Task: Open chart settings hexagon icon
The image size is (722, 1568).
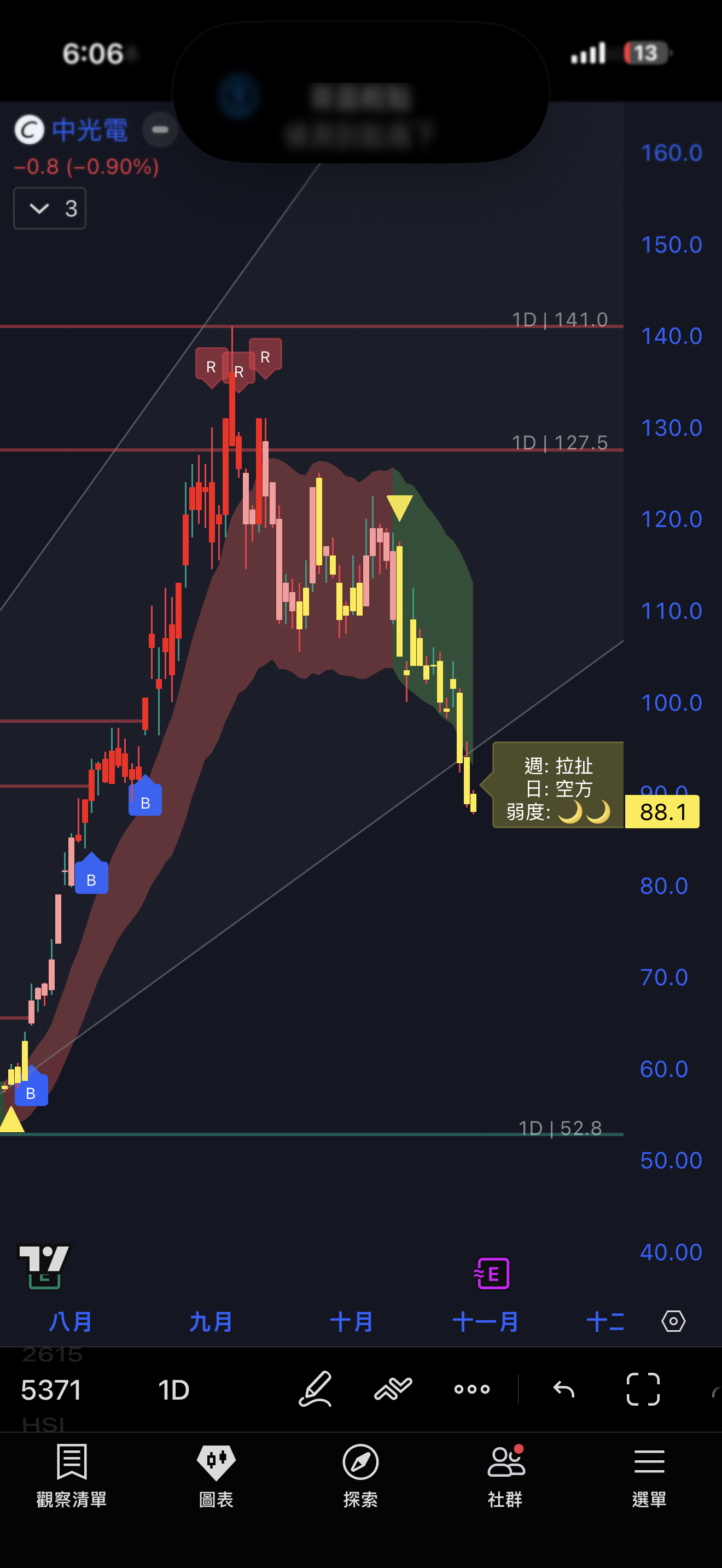Action: [673, 1321]
